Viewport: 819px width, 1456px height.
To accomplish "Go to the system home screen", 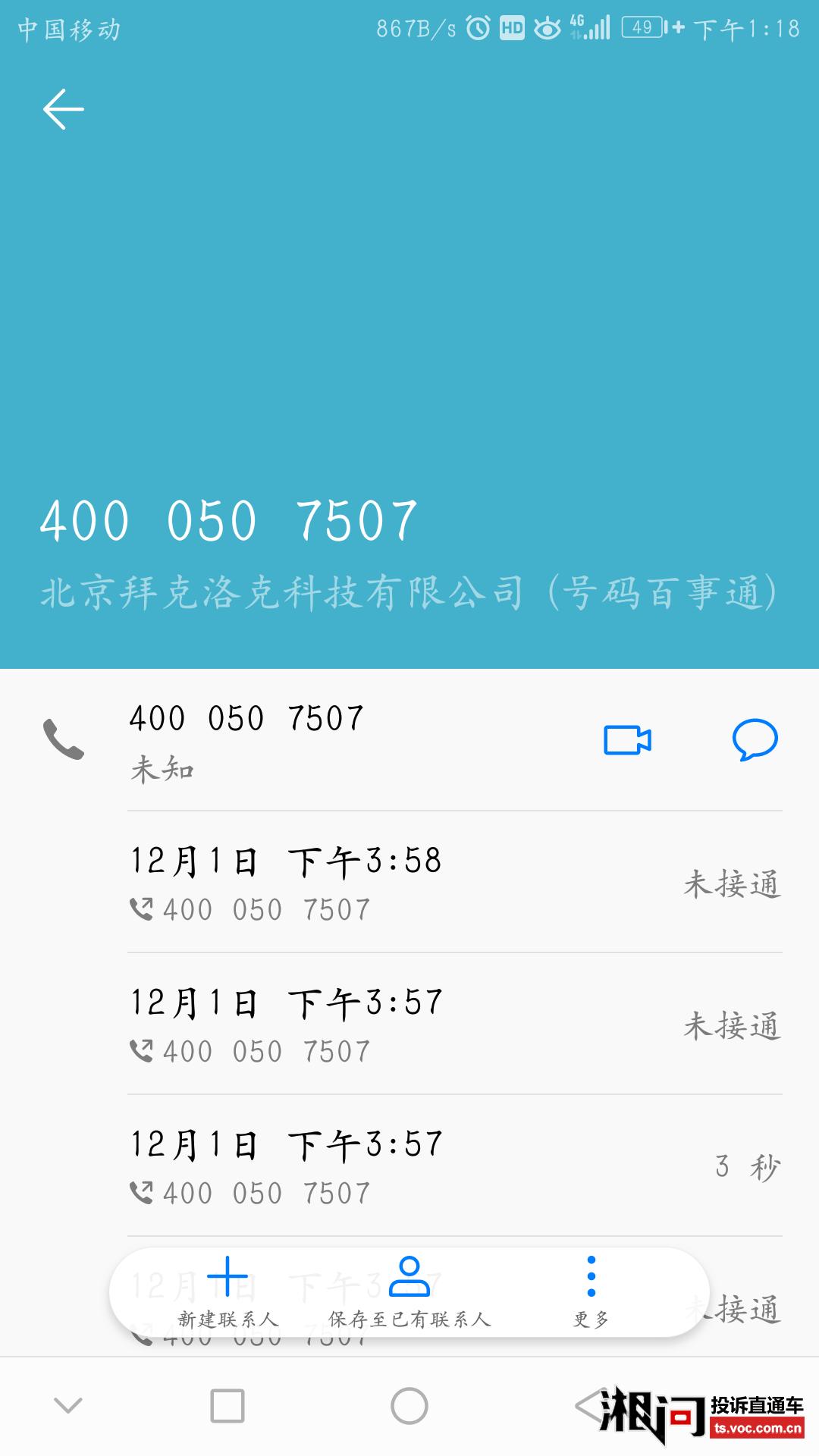I will [409, 1407].
